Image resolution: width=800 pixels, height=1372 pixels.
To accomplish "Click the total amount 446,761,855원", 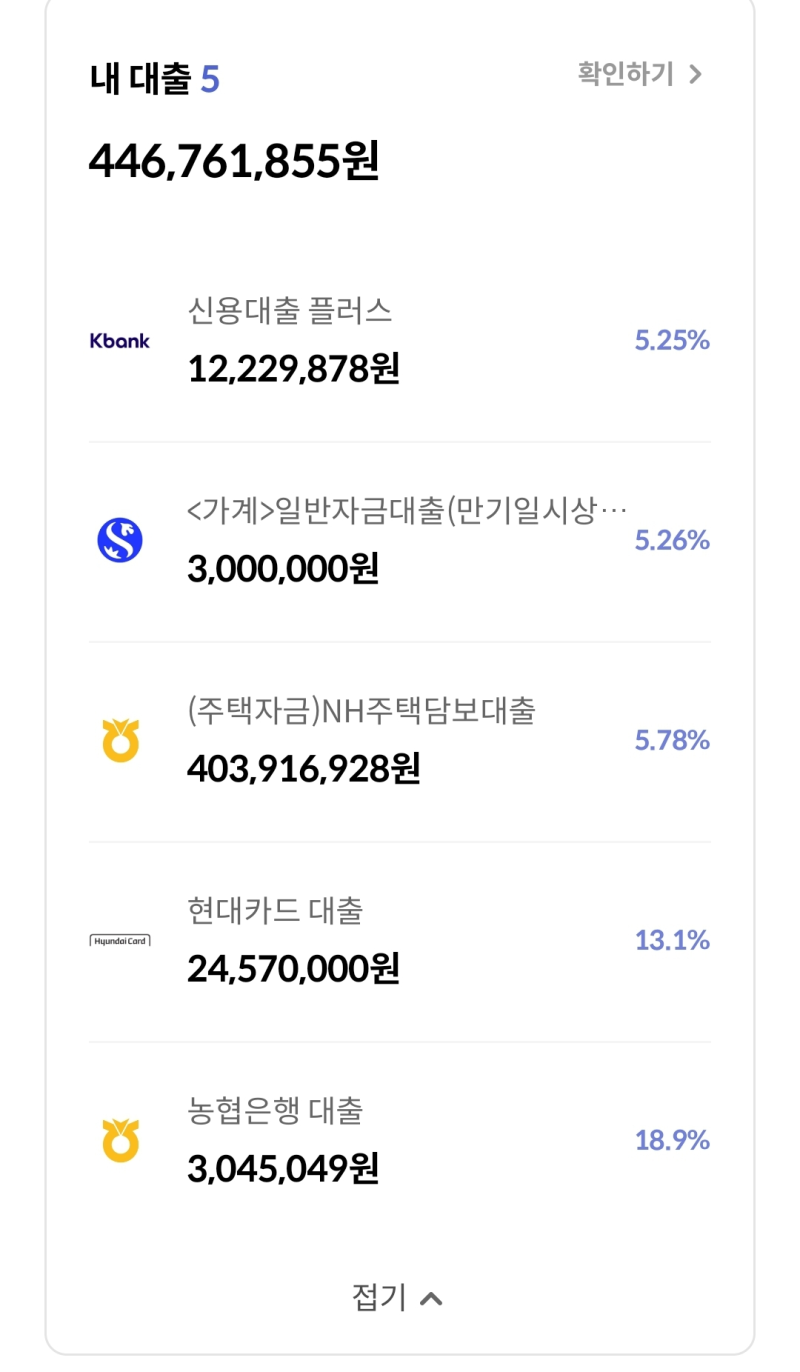I will (233, 162).
